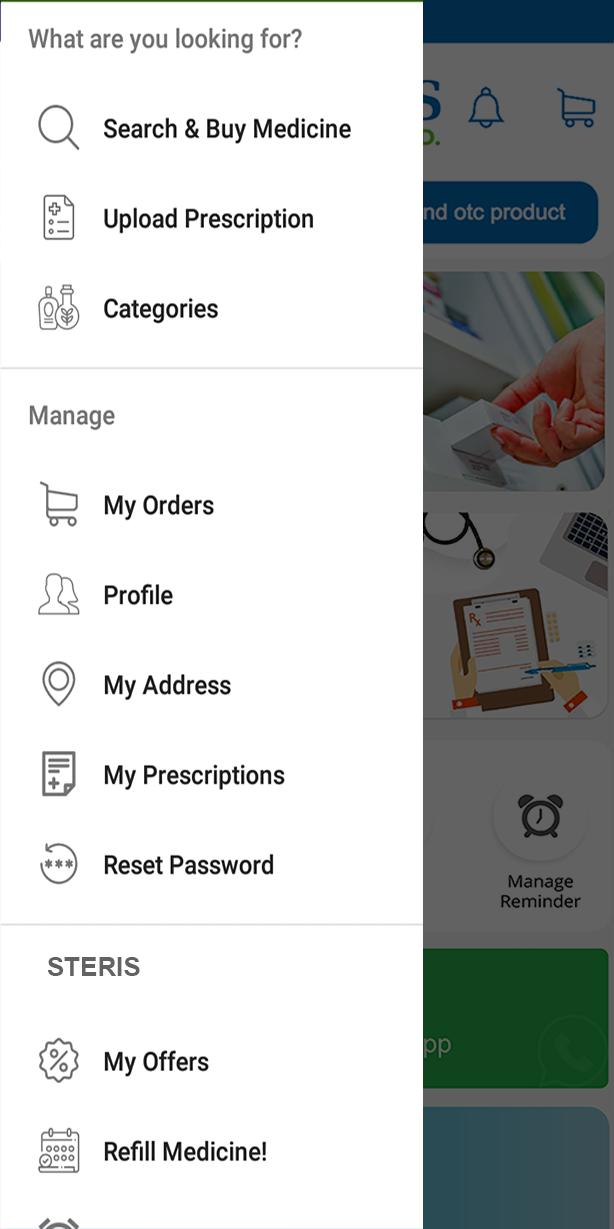Open My Orders
Image resolution: width=614 pixels, height=1229 pixels.
(211, 505)
